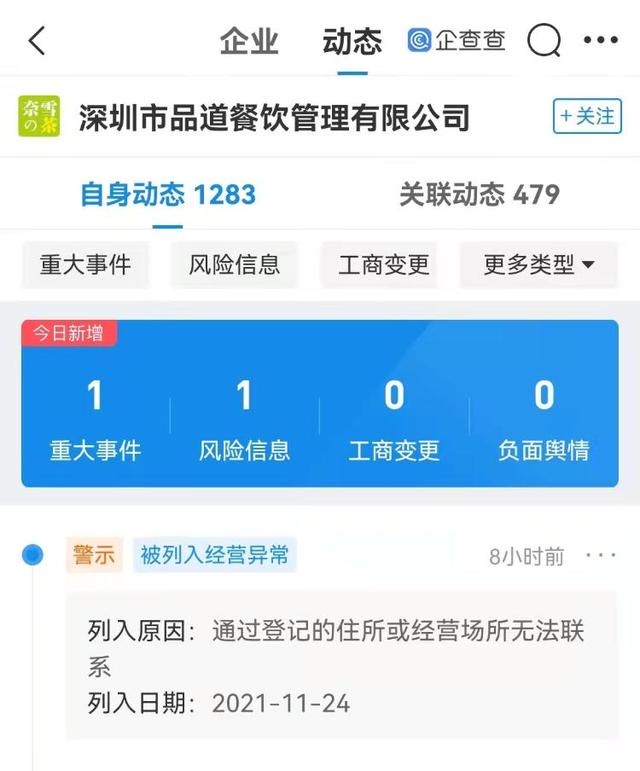Open the three-dot overflow menu
The height and width of the screenshot is (771, 640).
click(600, 41)
